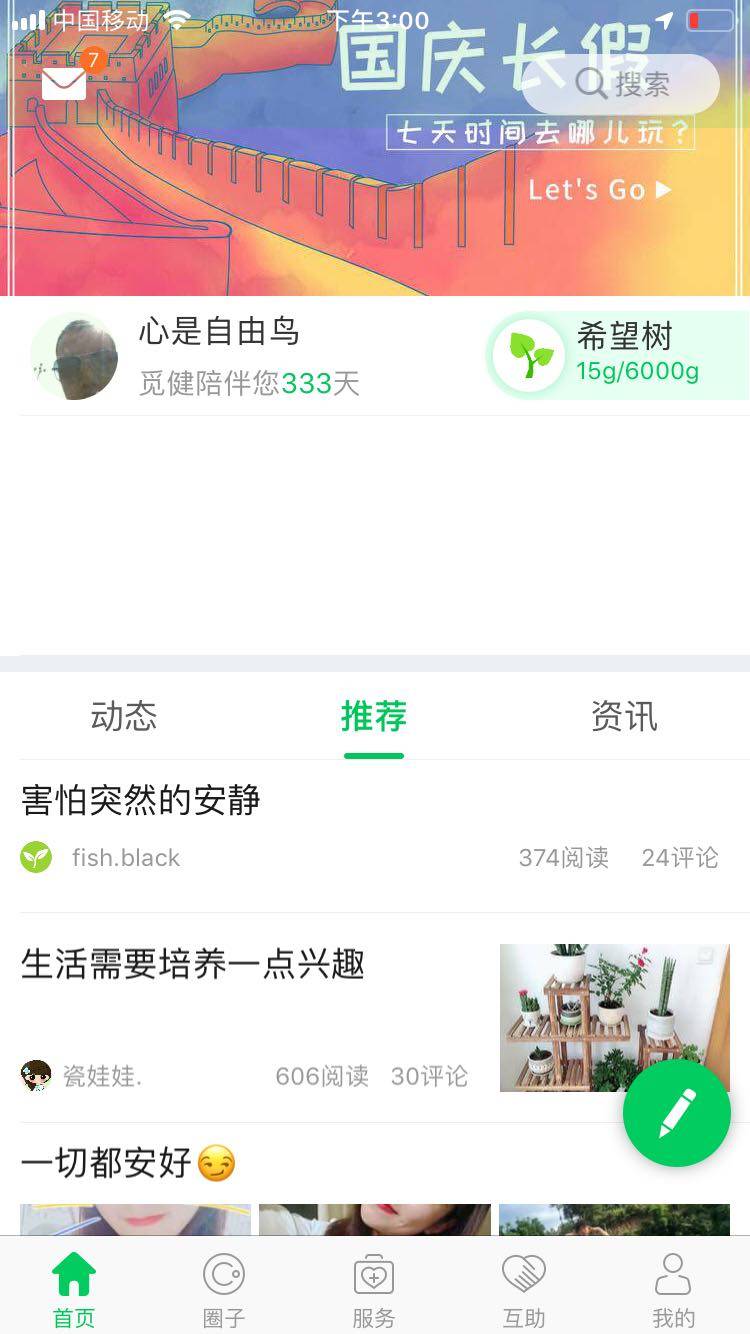This screenshot has width=750, height=1334.
Task: Open the post 害怕突然的安静
Action: 141,800
